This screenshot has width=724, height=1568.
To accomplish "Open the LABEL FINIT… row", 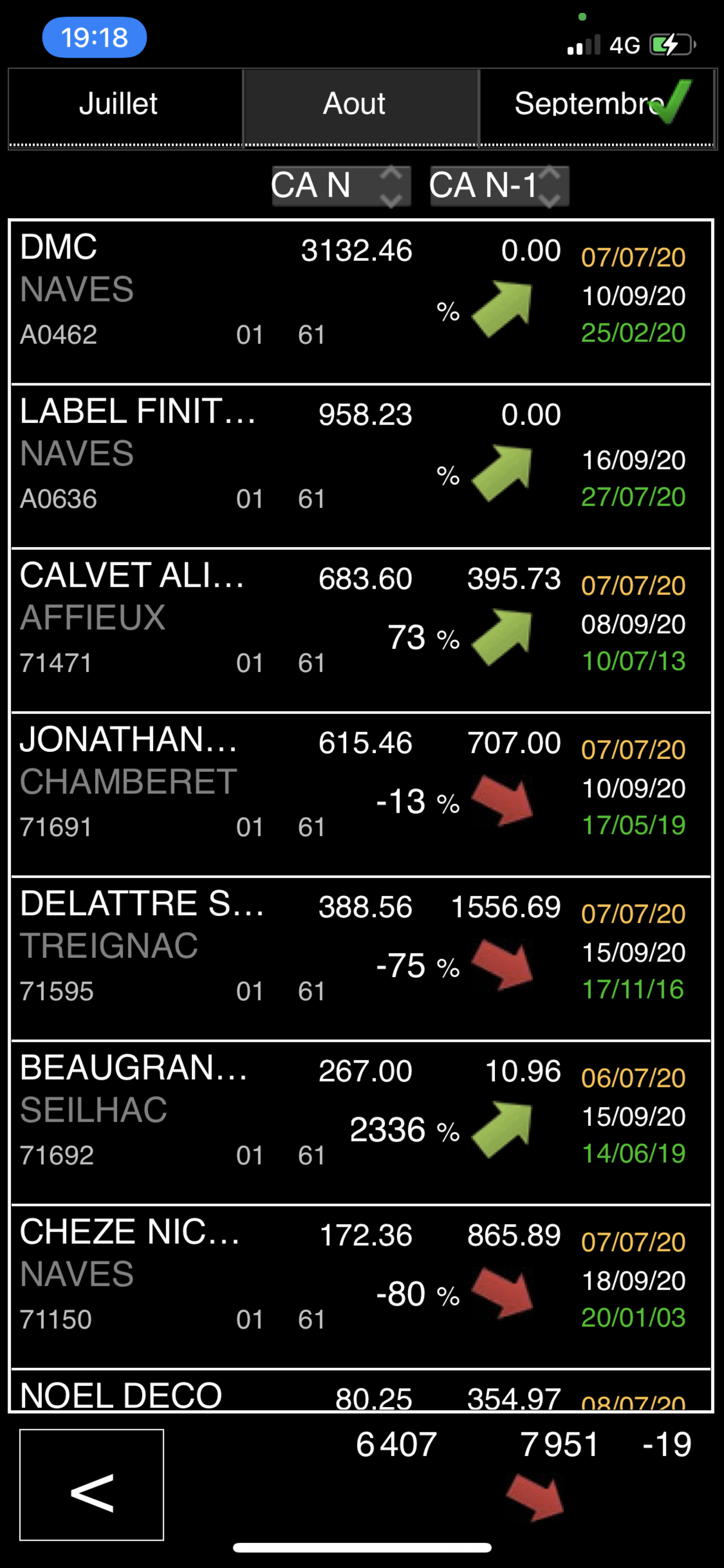I will pos(361,466).
